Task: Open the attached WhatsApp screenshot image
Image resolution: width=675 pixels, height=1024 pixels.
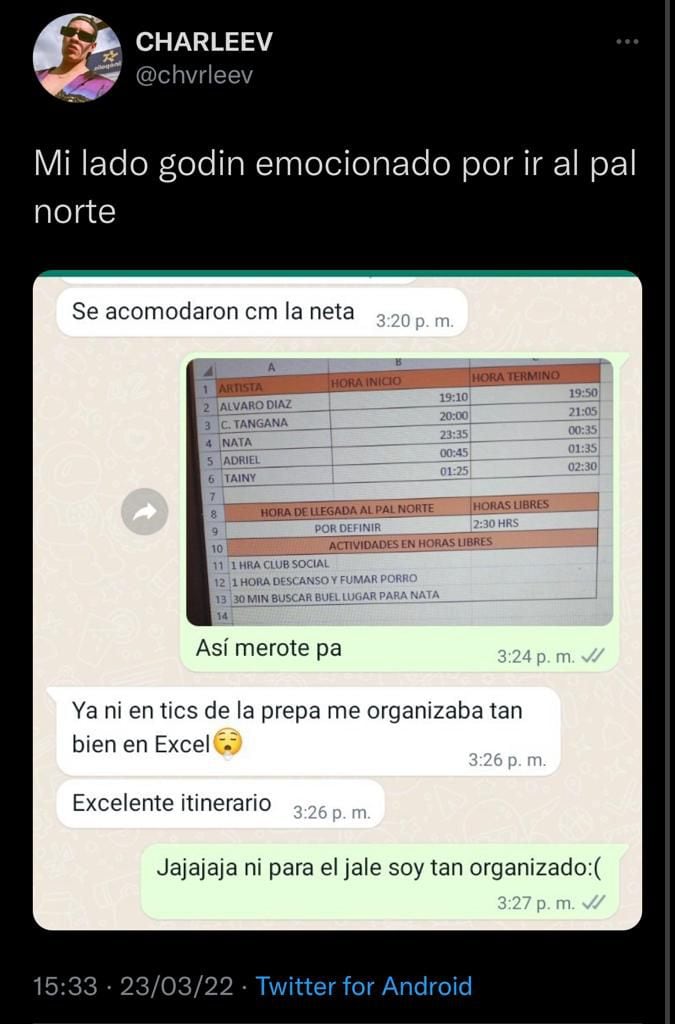Action: [337, 600]
